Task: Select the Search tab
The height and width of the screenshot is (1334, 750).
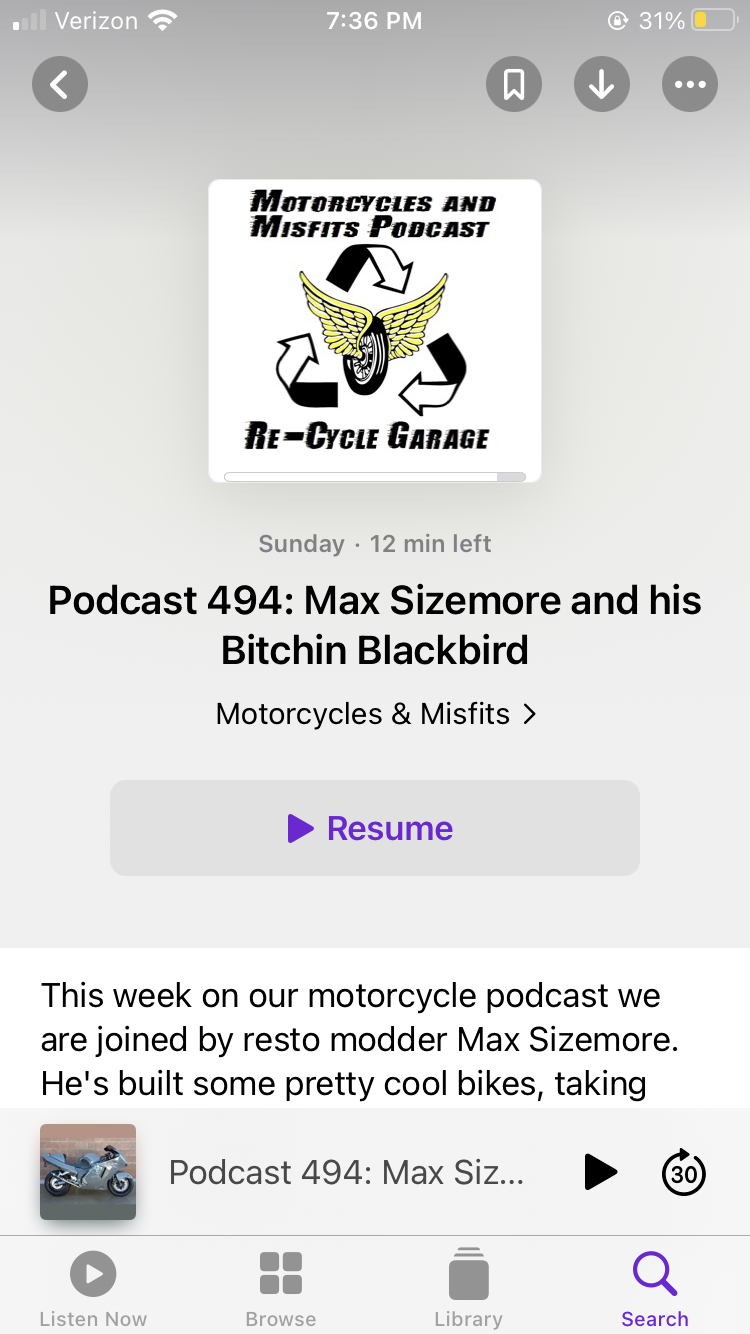Action: [x=655, y=1288]
